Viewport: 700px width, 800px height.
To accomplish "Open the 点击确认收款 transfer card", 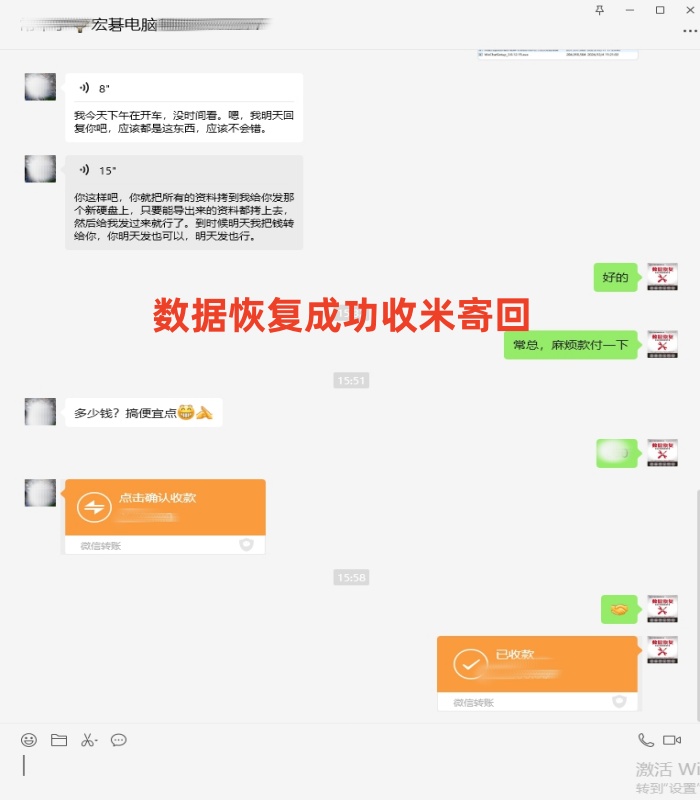I will [165, 507].
